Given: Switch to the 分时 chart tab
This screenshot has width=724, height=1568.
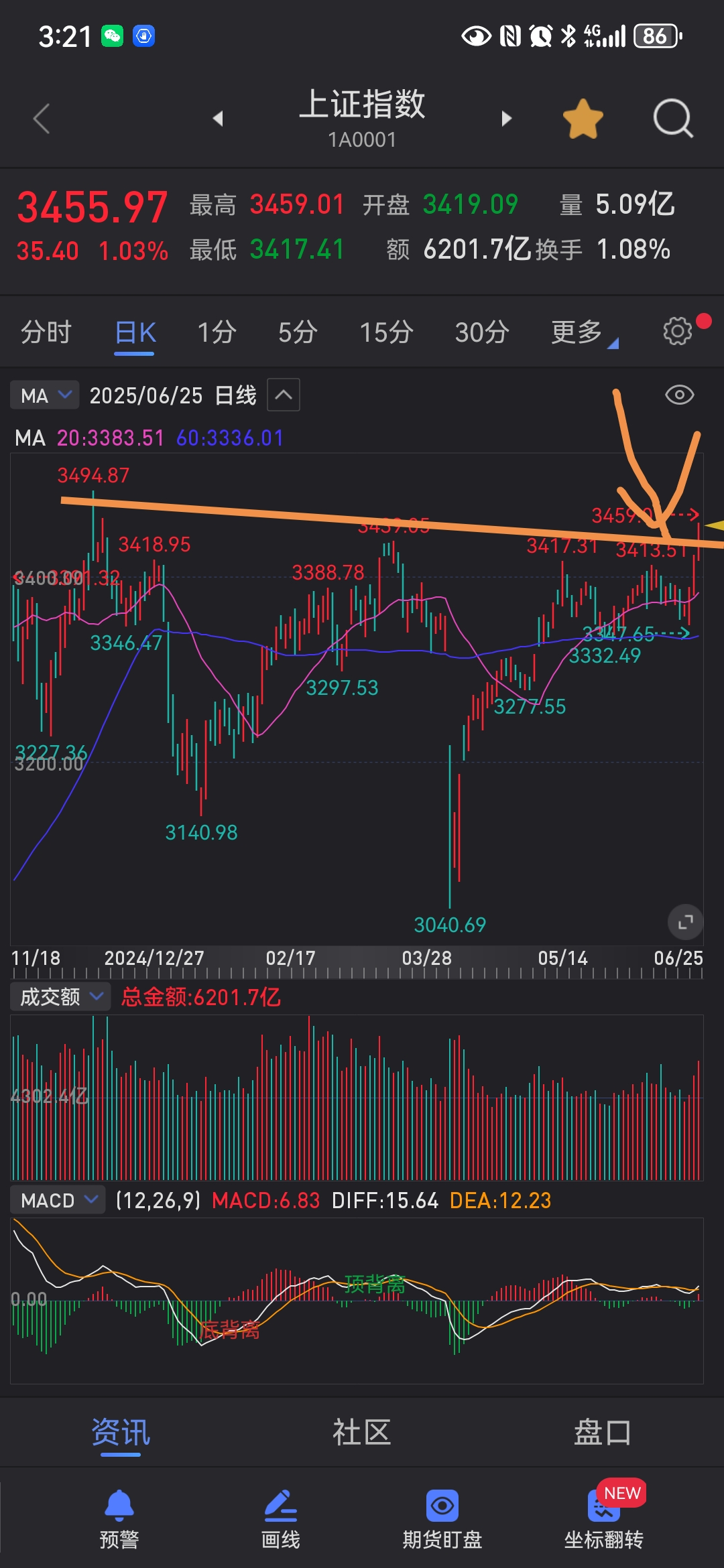Looking at the screenshot, I should tap(46, 332).
